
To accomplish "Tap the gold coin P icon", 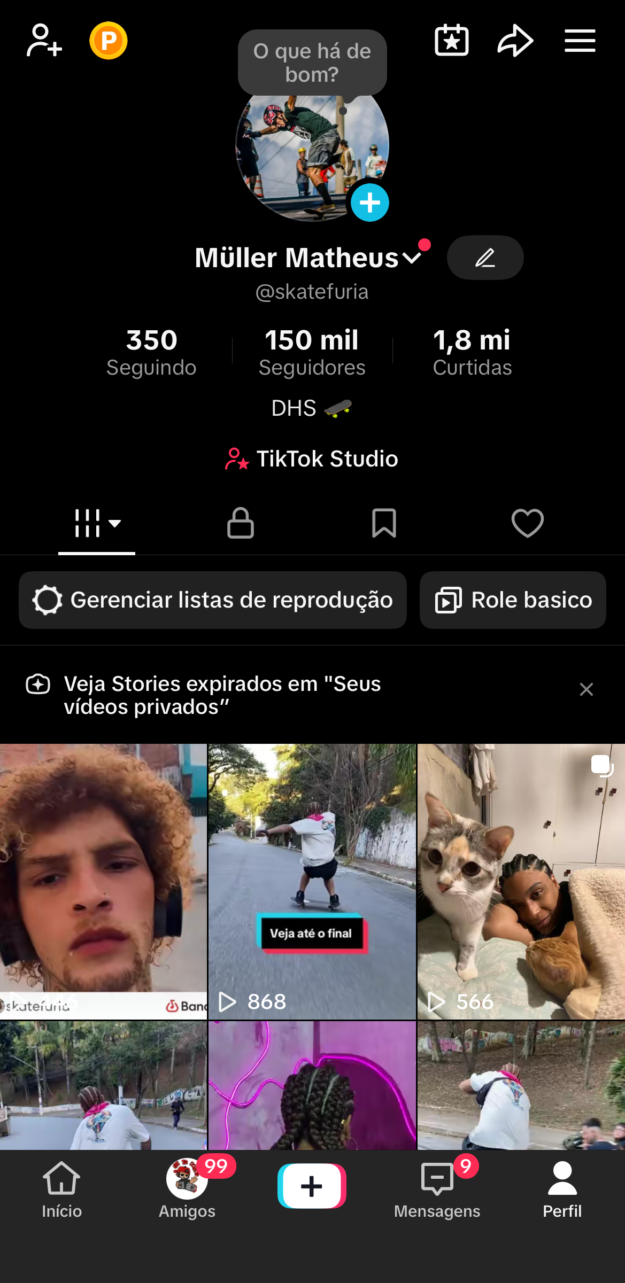I will pyautogui.click(x=108, y=41).
